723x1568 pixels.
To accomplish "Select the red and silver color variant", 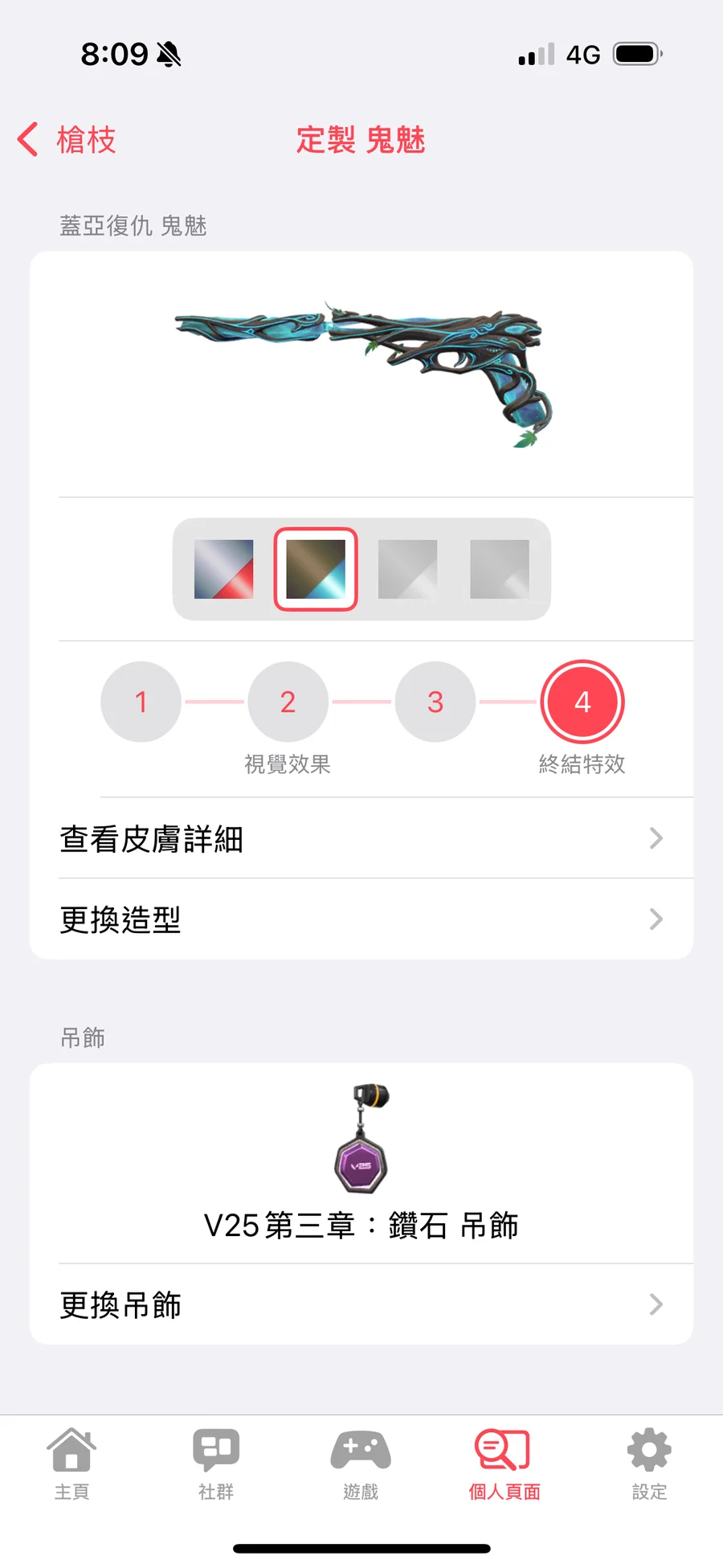I will pyautogui.click(x=223, y=569).
